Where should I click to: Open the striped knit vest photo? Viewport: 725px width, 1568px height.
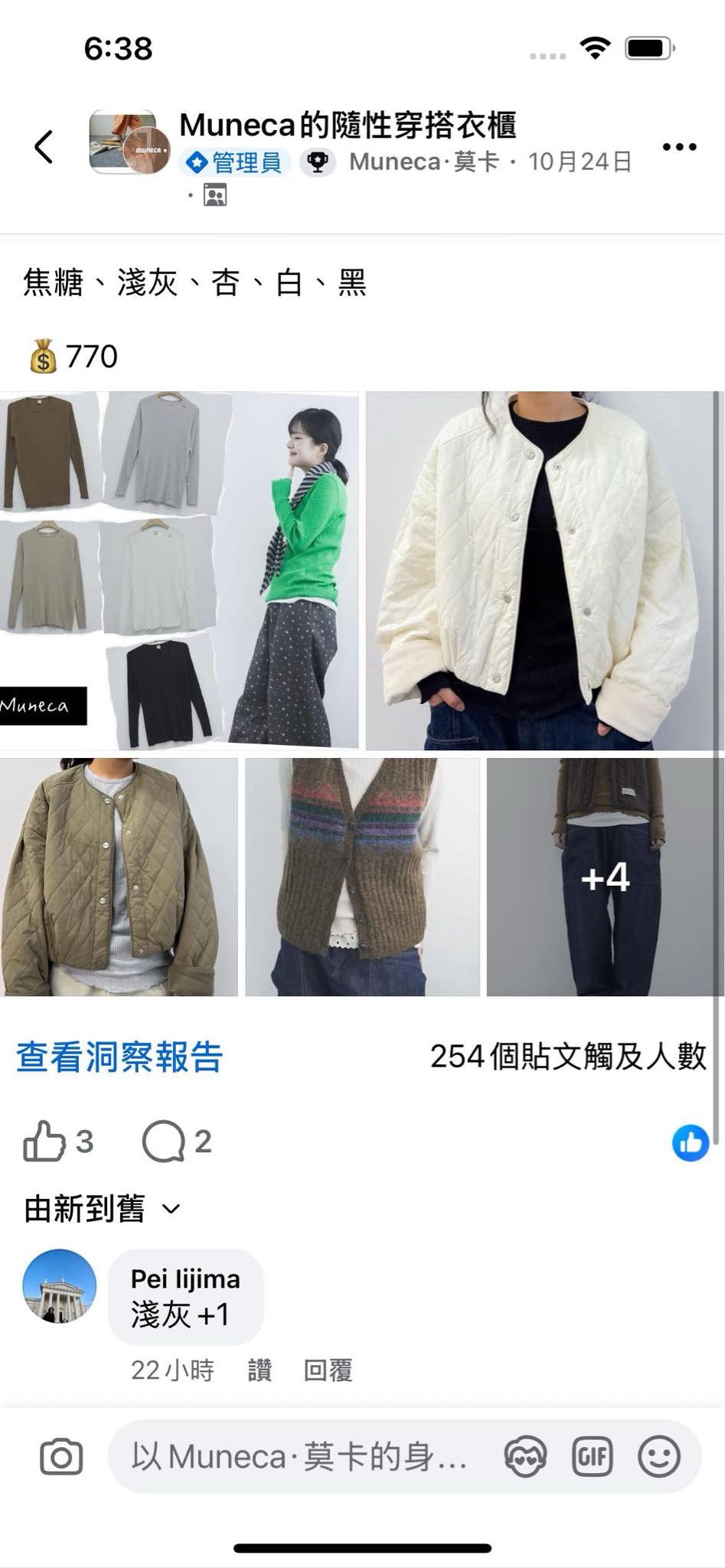click(362, 877)
